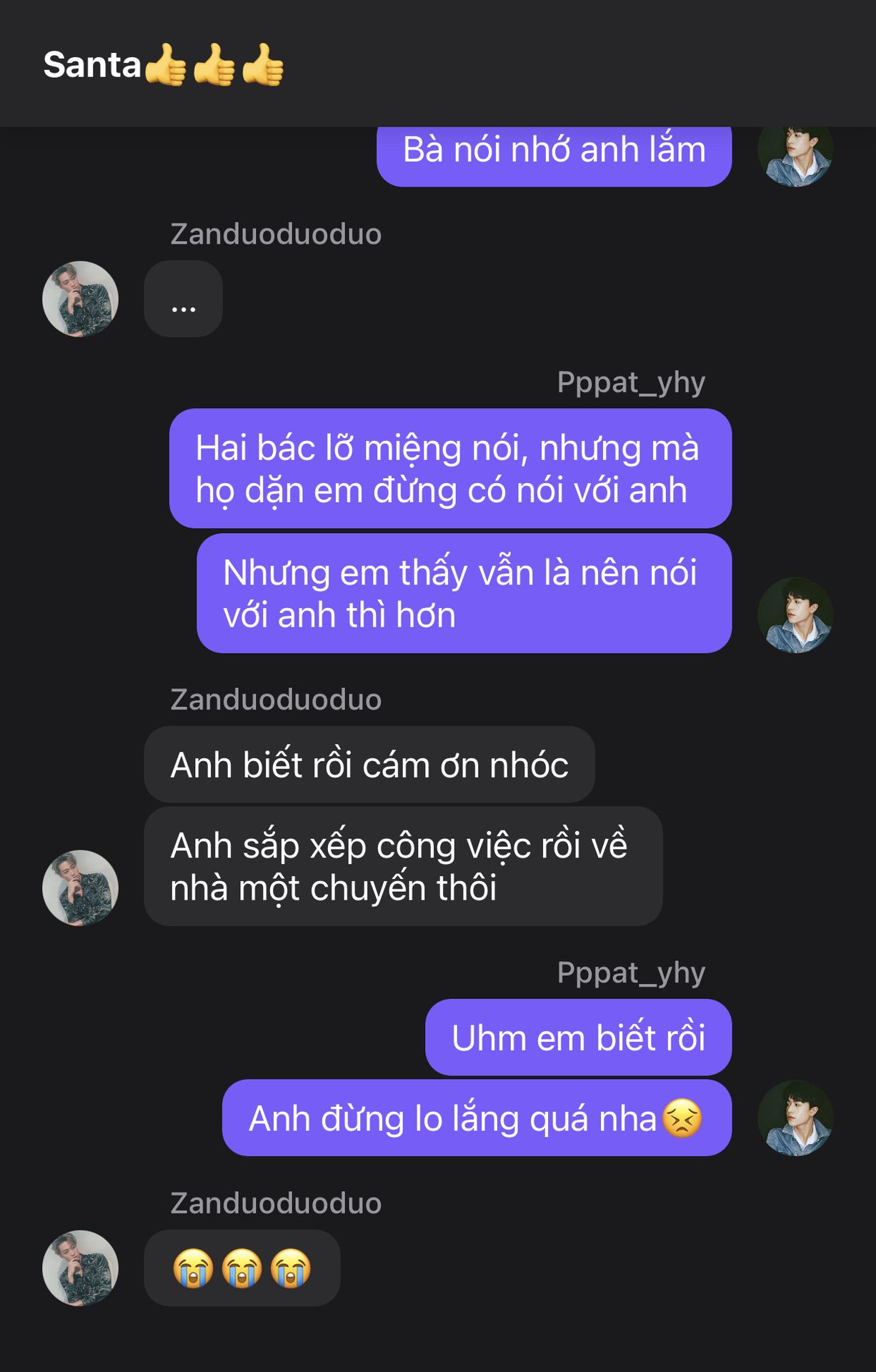876x1372 pixels.
Task: Open Zanduoduoduo's avatar beside the crying emojis
Action: 80,1268
